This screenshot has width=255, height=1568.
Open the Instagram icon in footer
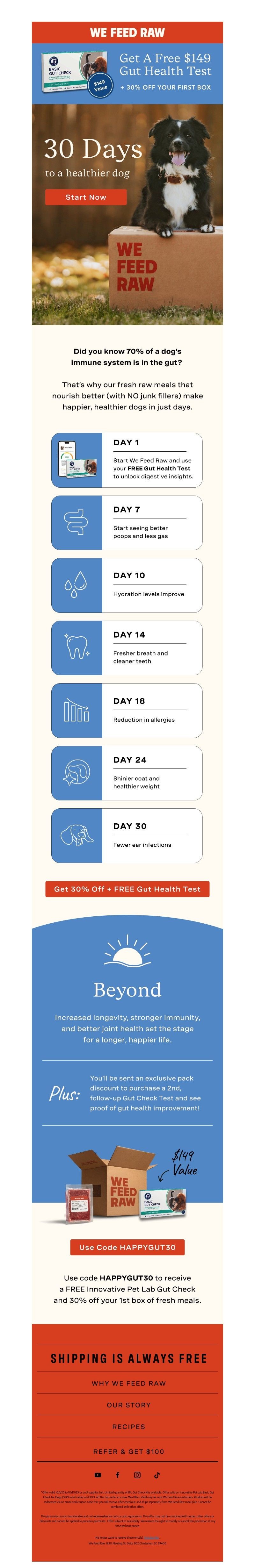(138, 1475)
